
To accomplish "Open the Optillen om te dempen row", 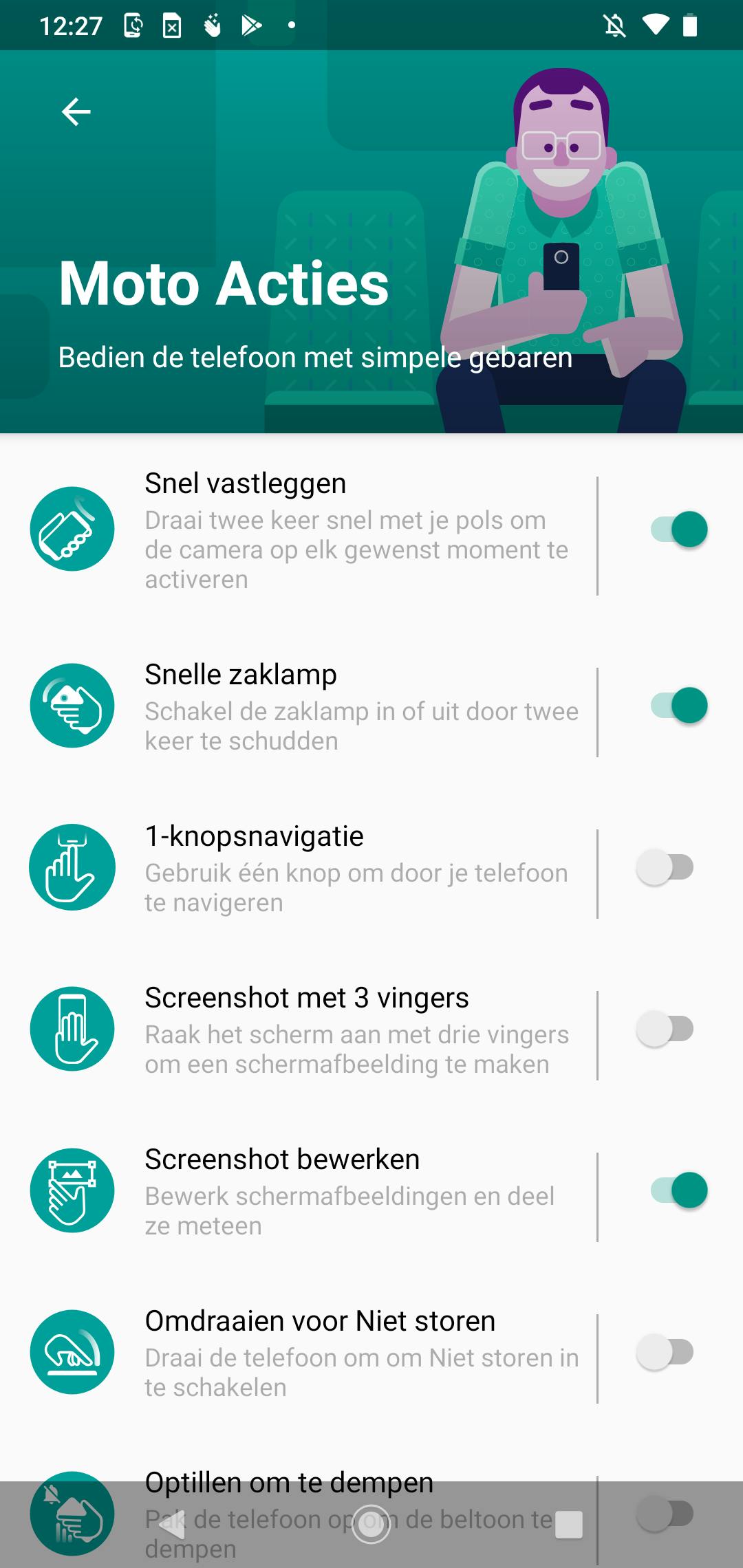I will pyautogui.click(x=289, y=1484).
